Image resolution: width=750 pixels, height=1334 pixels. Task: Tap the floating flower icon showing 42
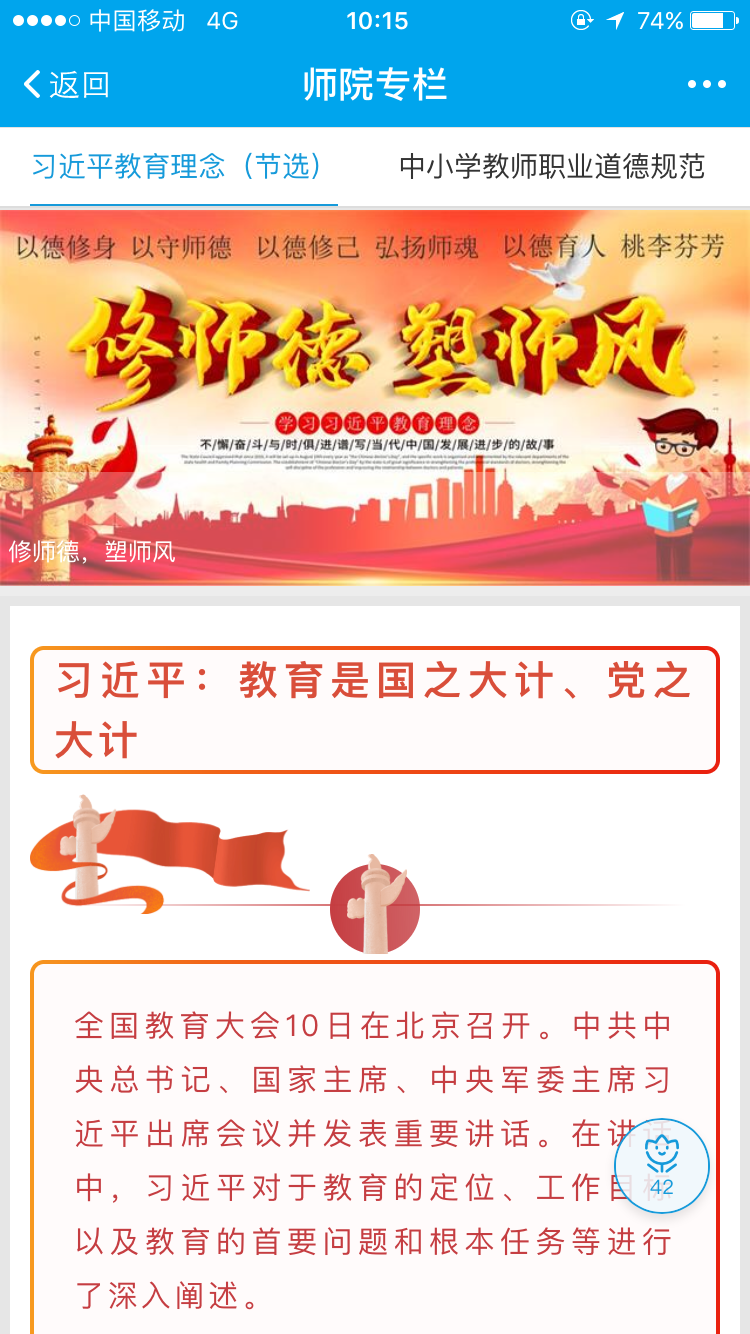661,1166
